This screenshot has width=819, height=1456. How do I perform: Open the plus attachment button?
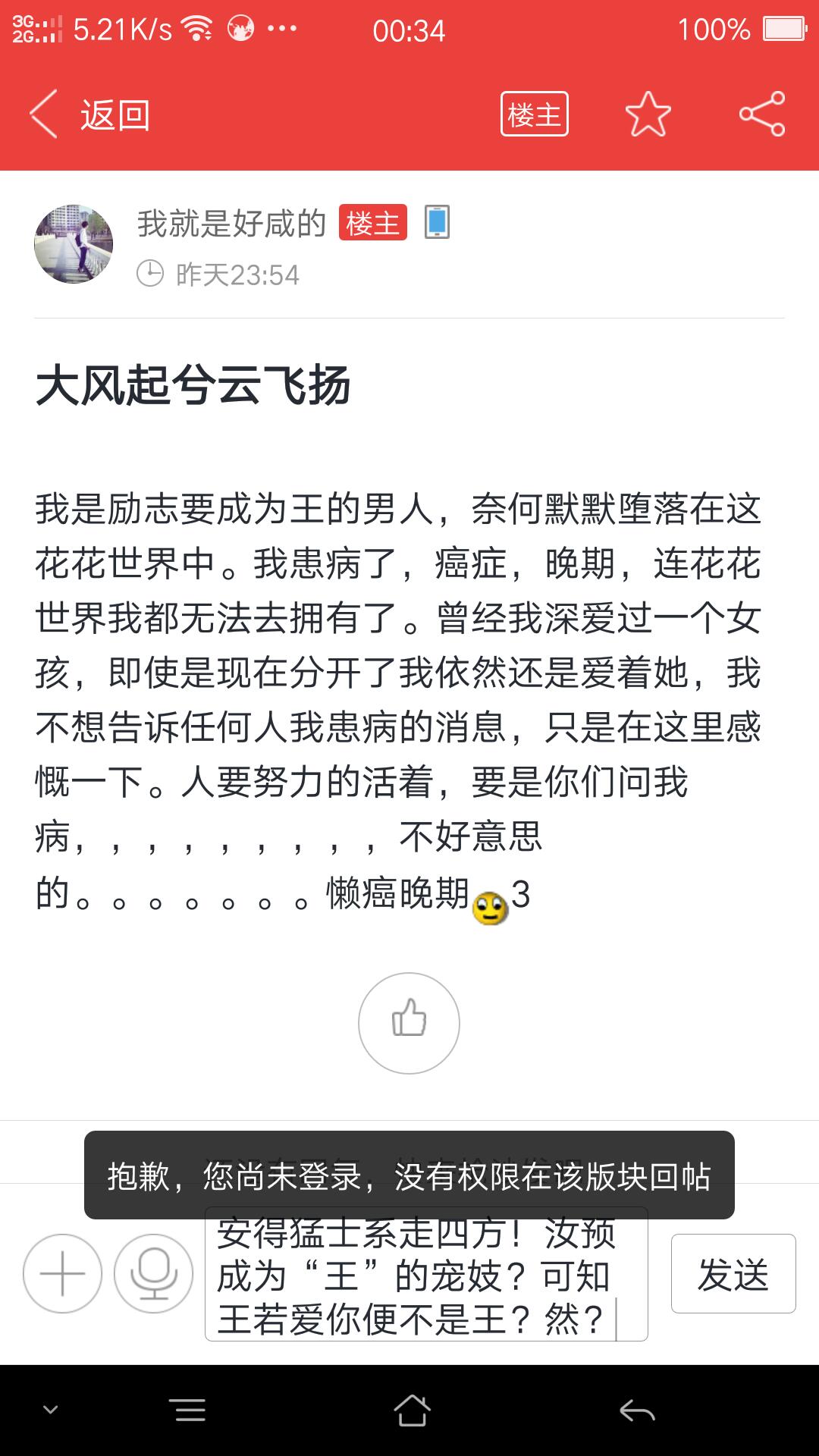click(62, 1273)
